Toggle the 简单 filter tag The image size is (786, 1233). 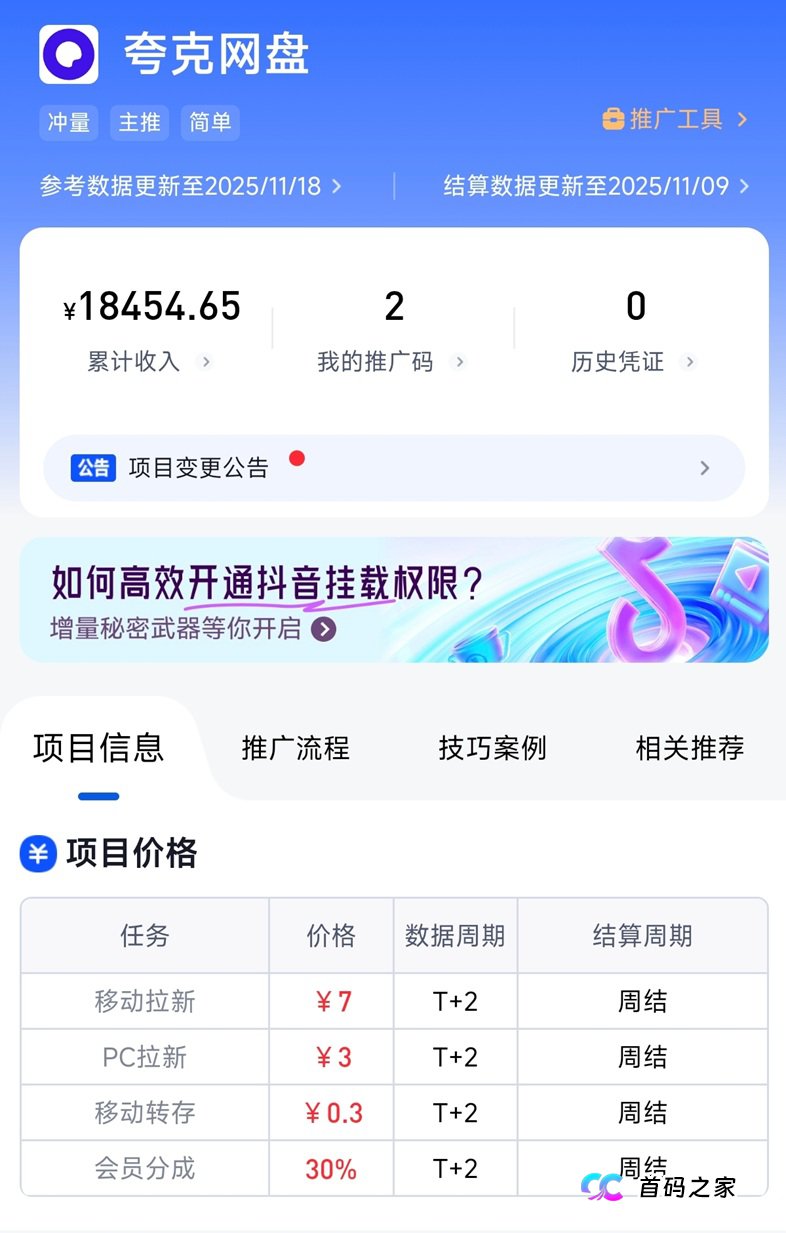(210, 123)
